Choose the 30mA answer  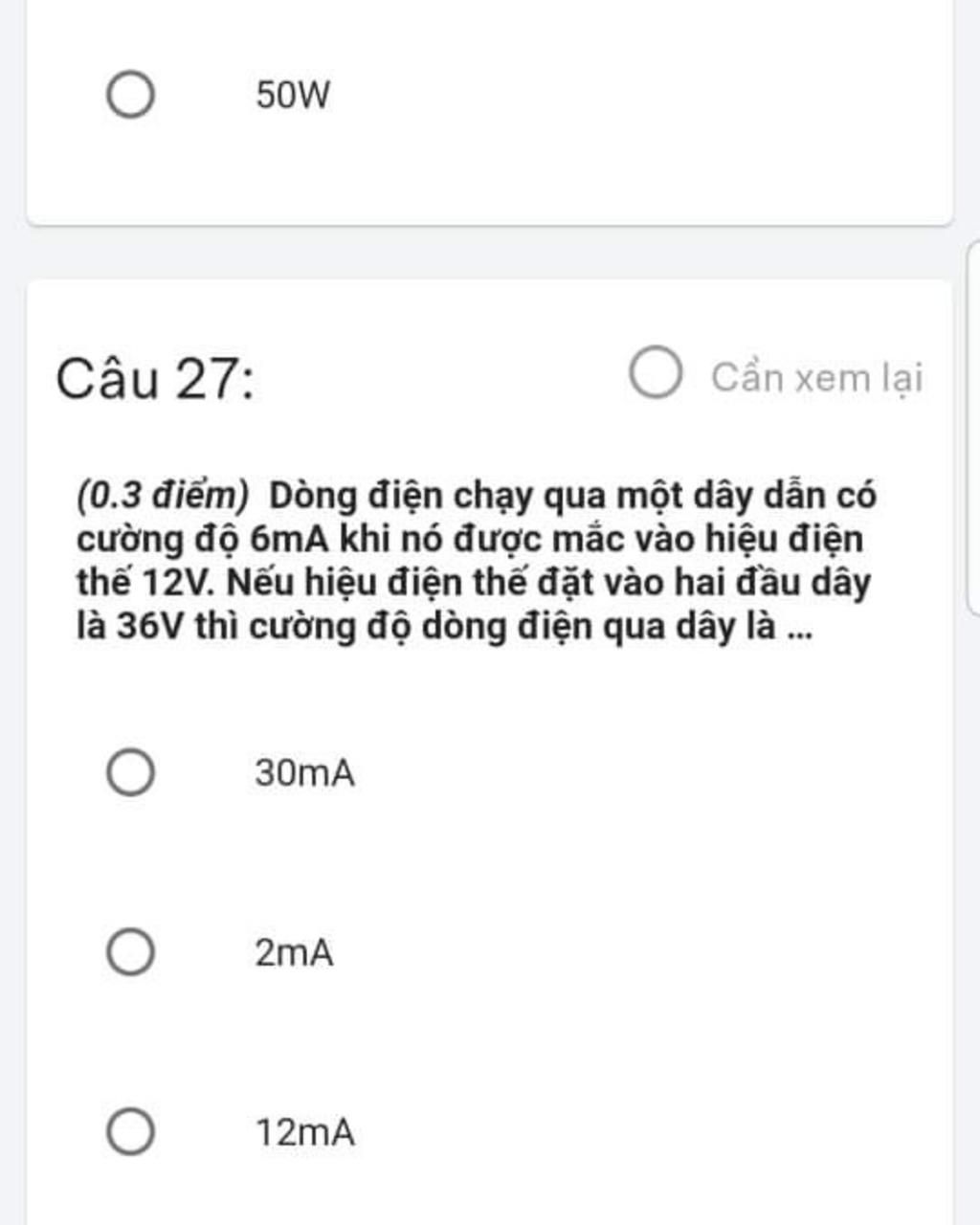pyautogui.click(x=130, y=772)
